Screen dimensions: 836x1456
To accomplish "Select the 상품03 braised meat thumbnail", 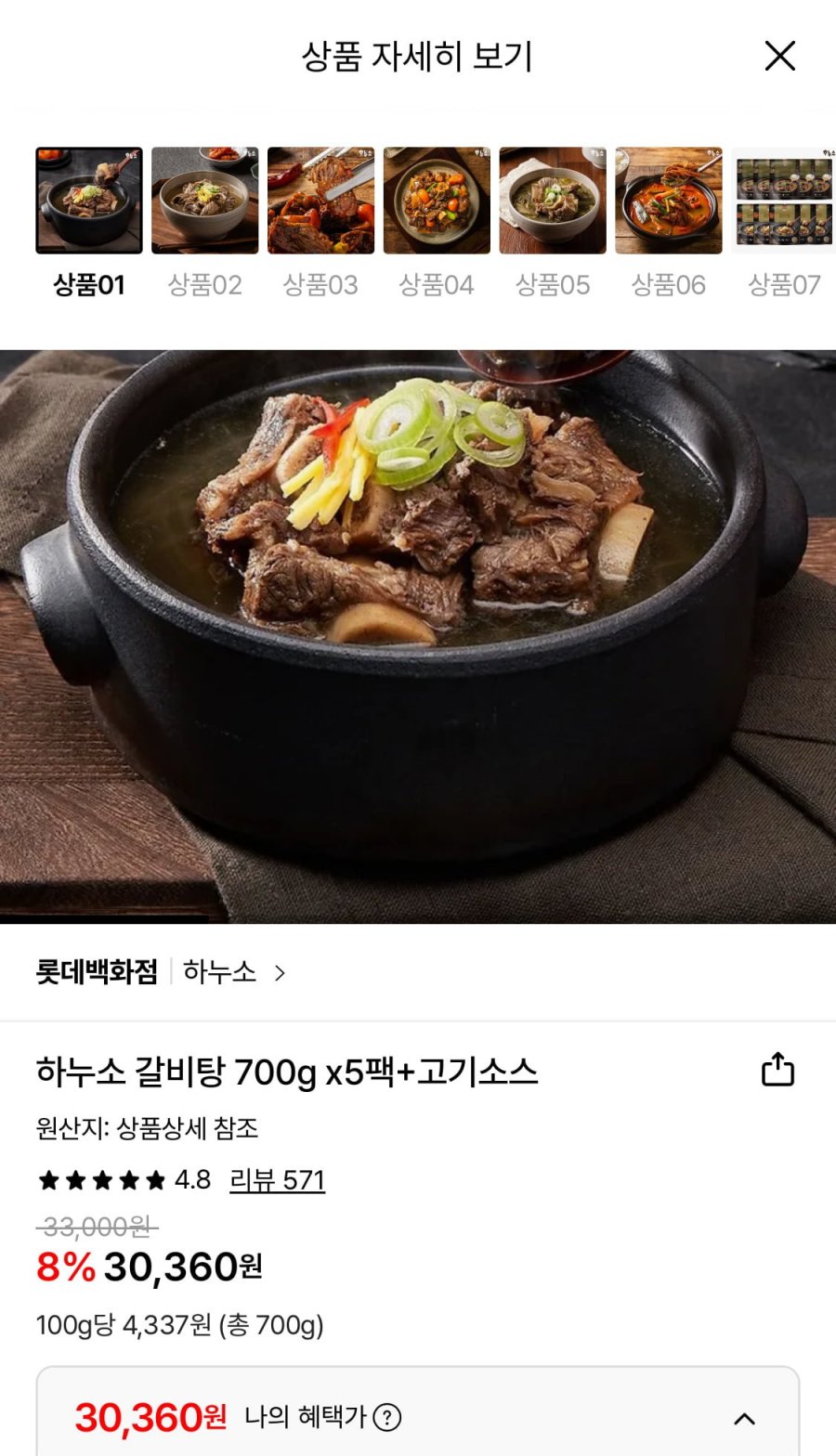I will [320, 201].
